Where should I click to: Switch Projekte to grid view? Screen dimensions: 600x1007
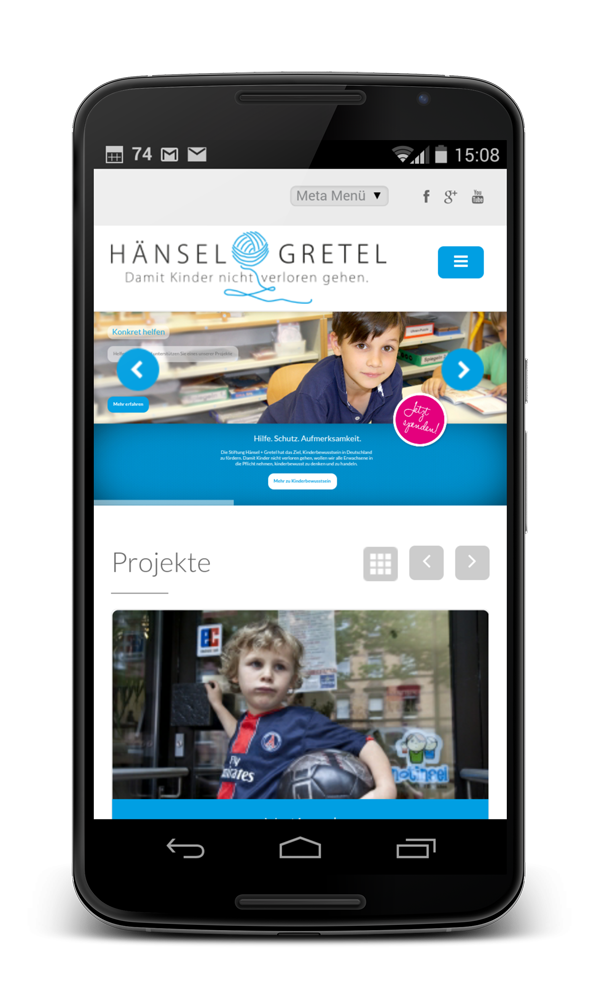pyautogui.click(x=380, y=563)
